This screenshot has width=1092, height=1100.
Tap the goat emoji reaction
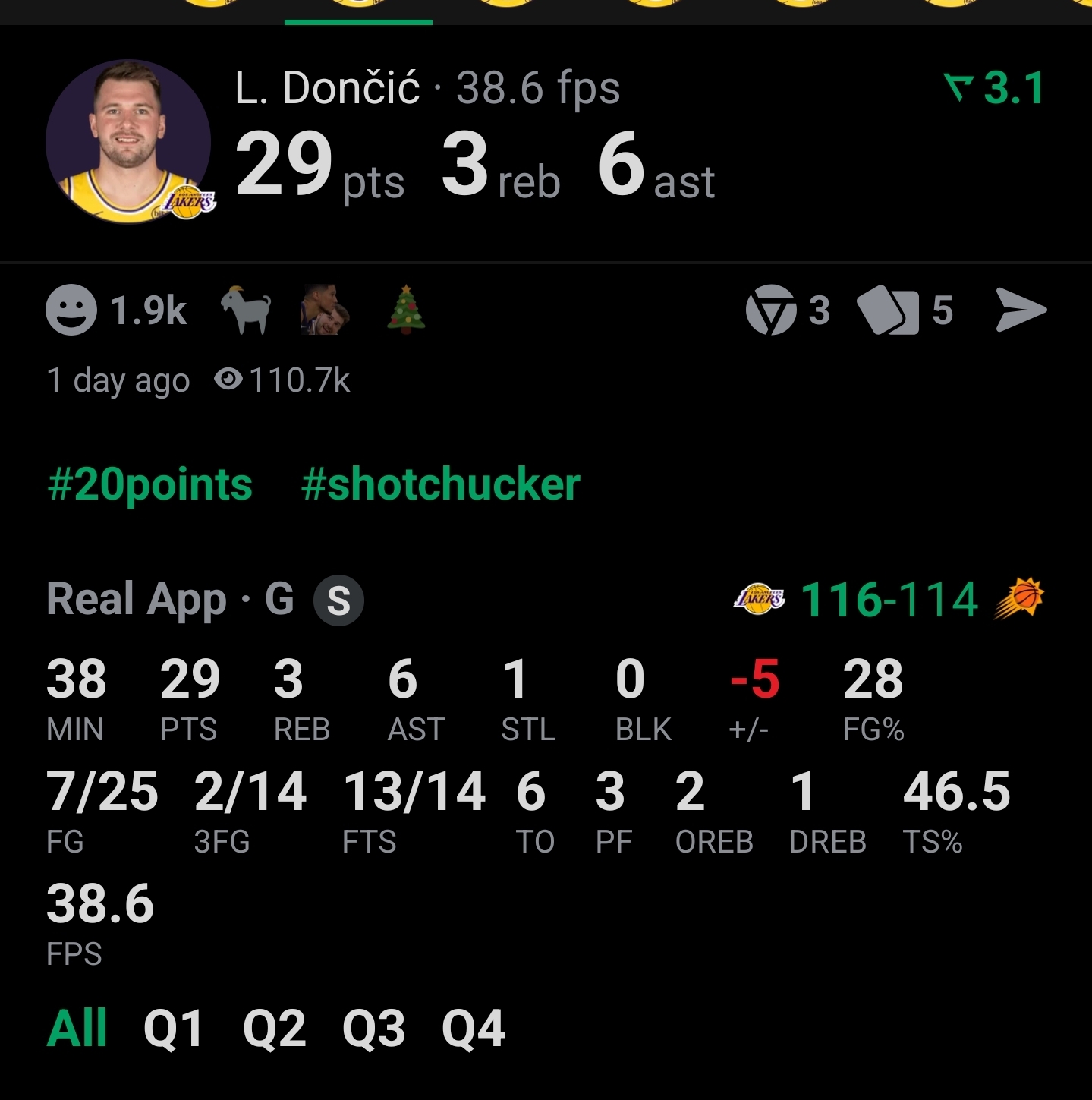pyautogui.click(x=246, y=310)
